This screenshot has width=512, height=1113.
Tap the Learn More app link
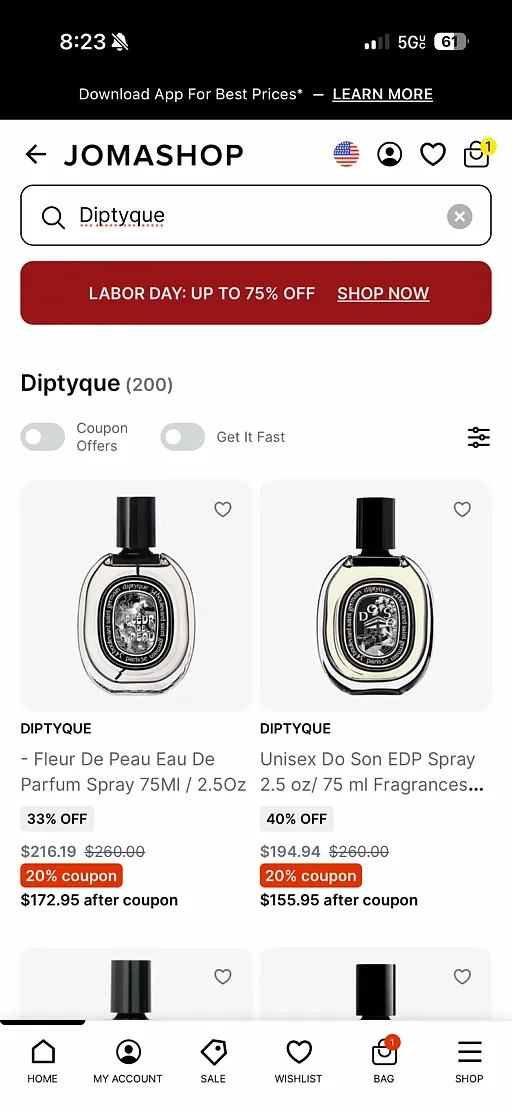point(382,94)
